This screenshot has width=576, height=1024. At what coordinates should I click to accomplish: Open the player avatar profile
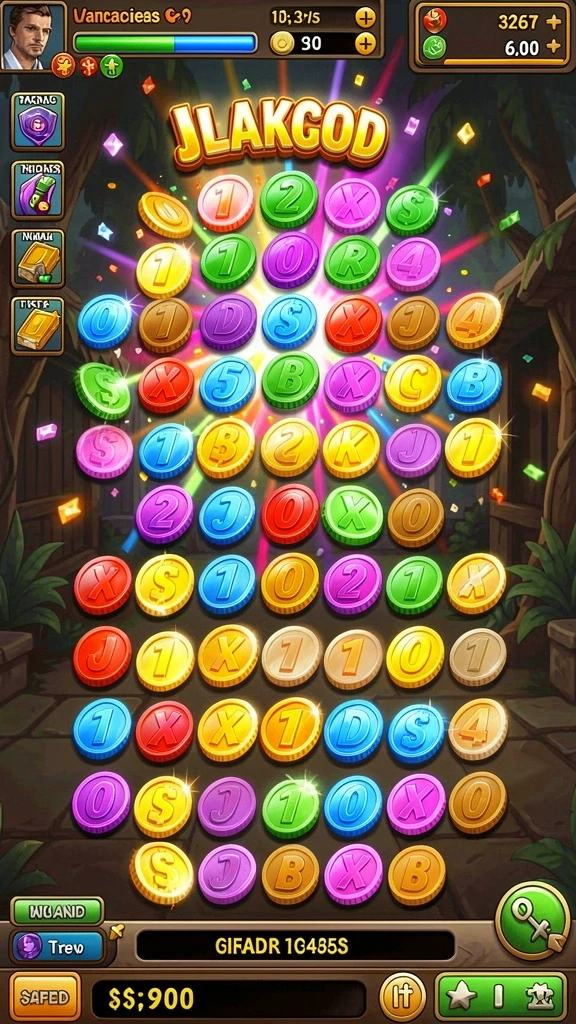(35, 35)
